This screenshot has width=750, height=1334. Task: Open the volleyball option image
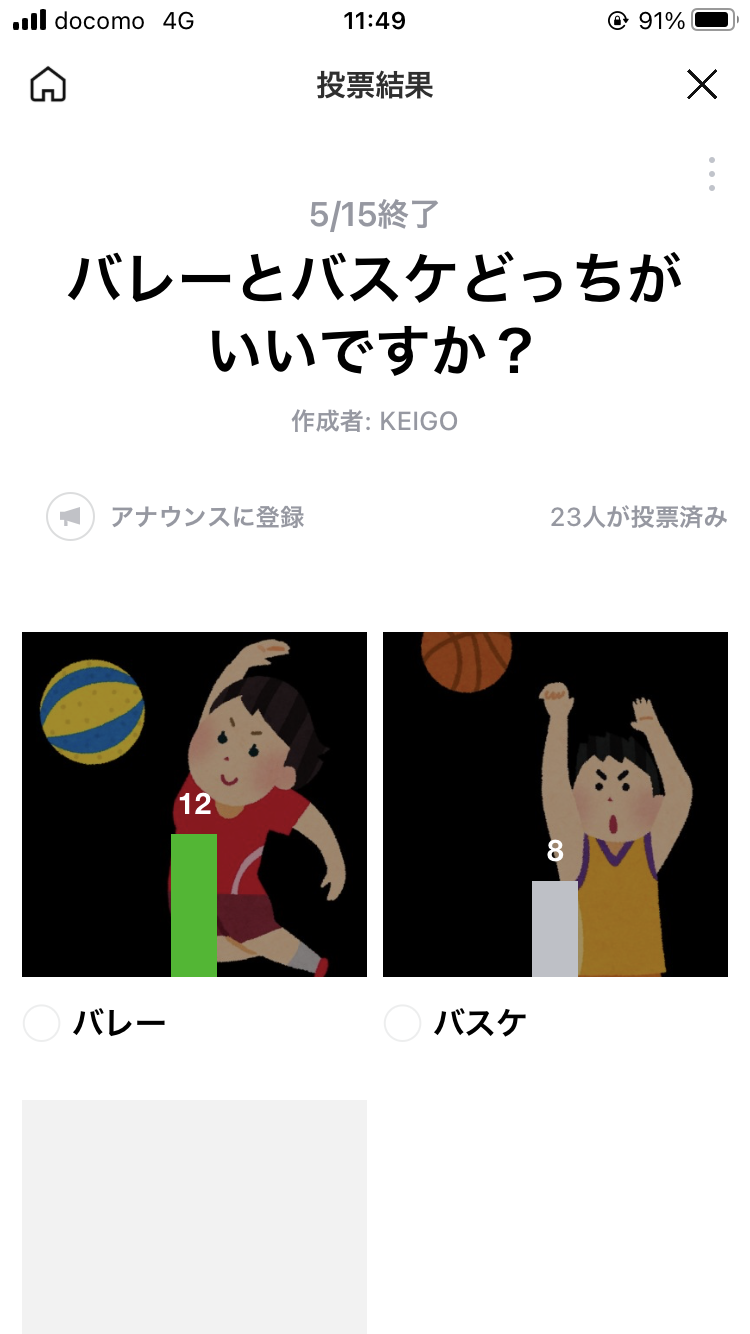pyautogui.click(x=194, y=804)
